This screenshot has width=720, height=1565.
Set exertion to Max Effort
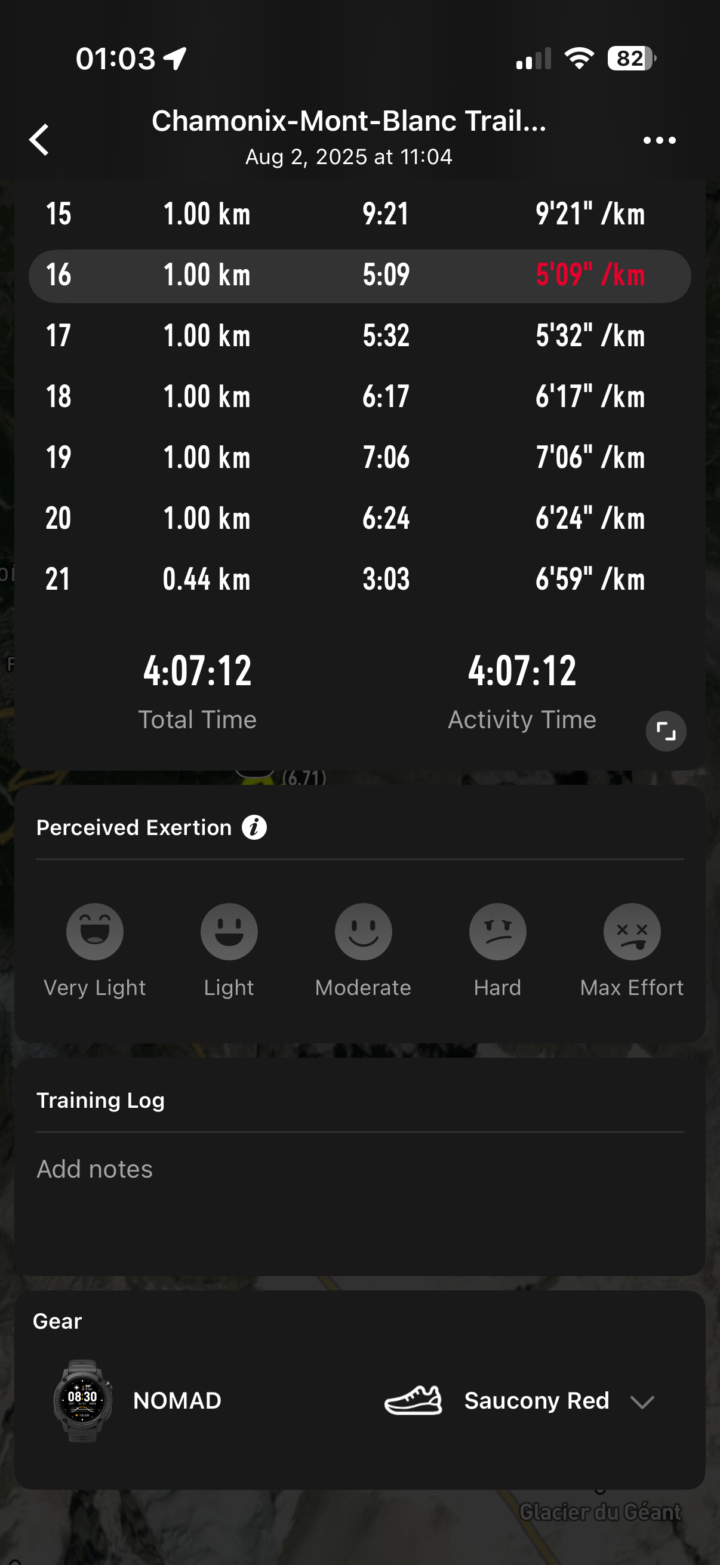[x=632, y=932]
